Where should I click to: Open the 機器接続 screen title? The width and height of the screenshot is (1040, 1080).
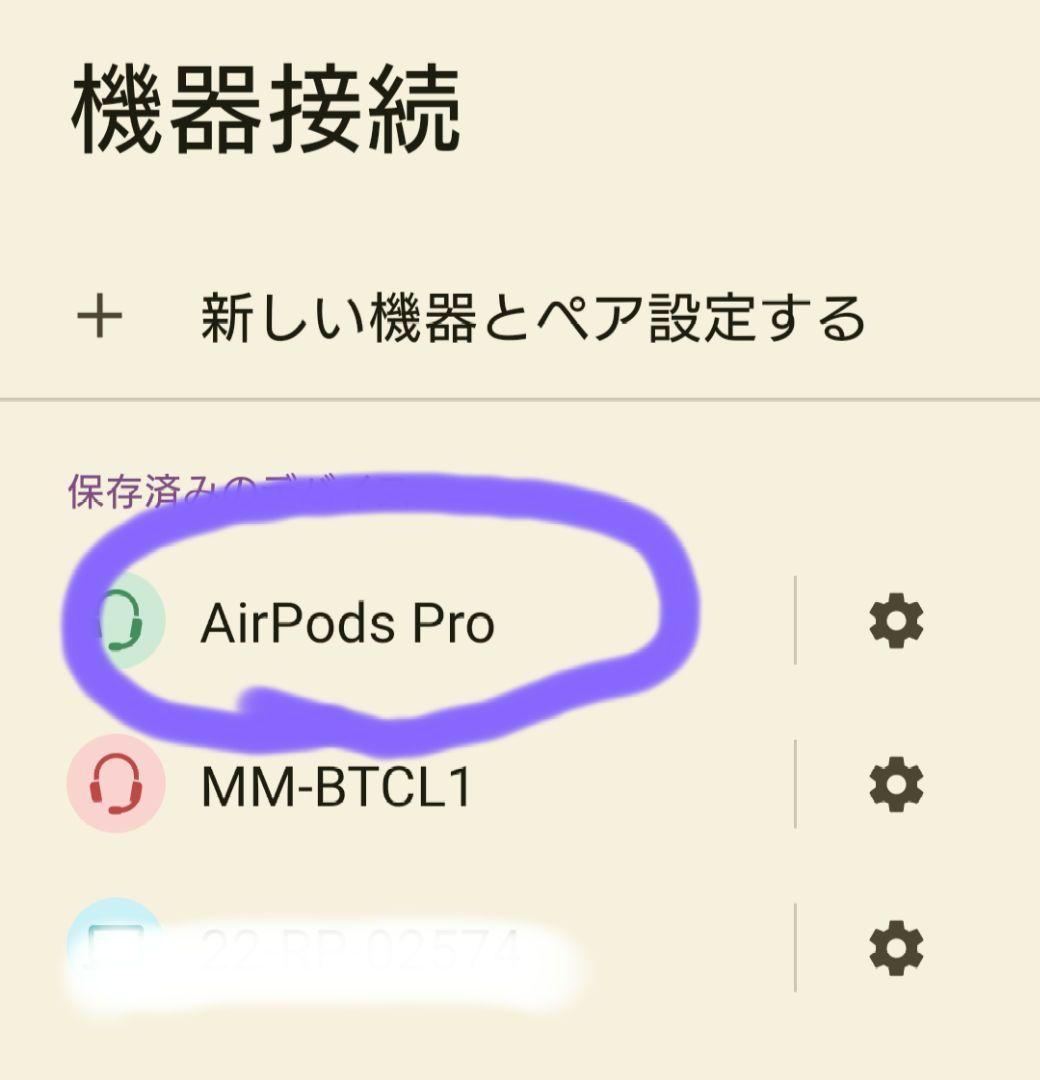(x=265, y=105)
